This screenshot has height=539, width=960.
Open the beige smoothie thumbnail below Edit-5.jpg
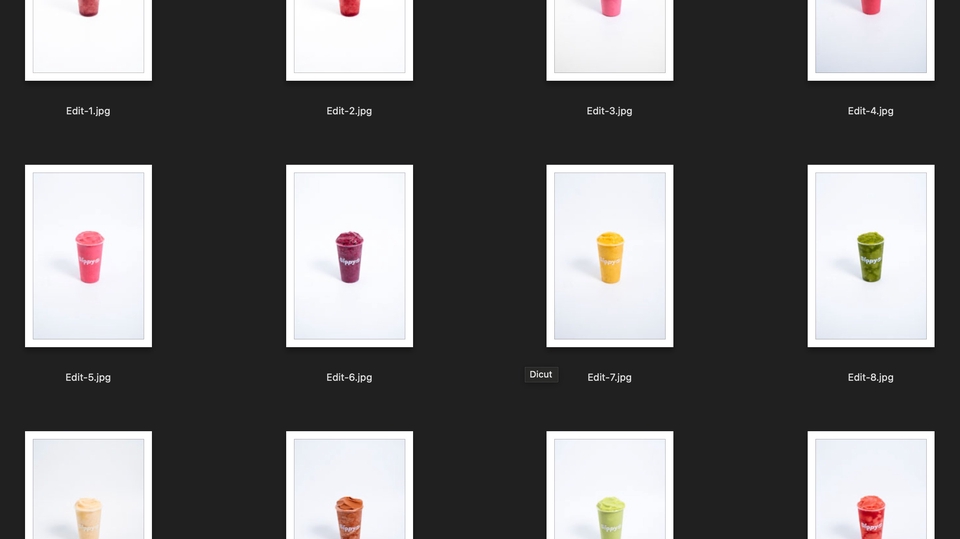pos(88,488)
